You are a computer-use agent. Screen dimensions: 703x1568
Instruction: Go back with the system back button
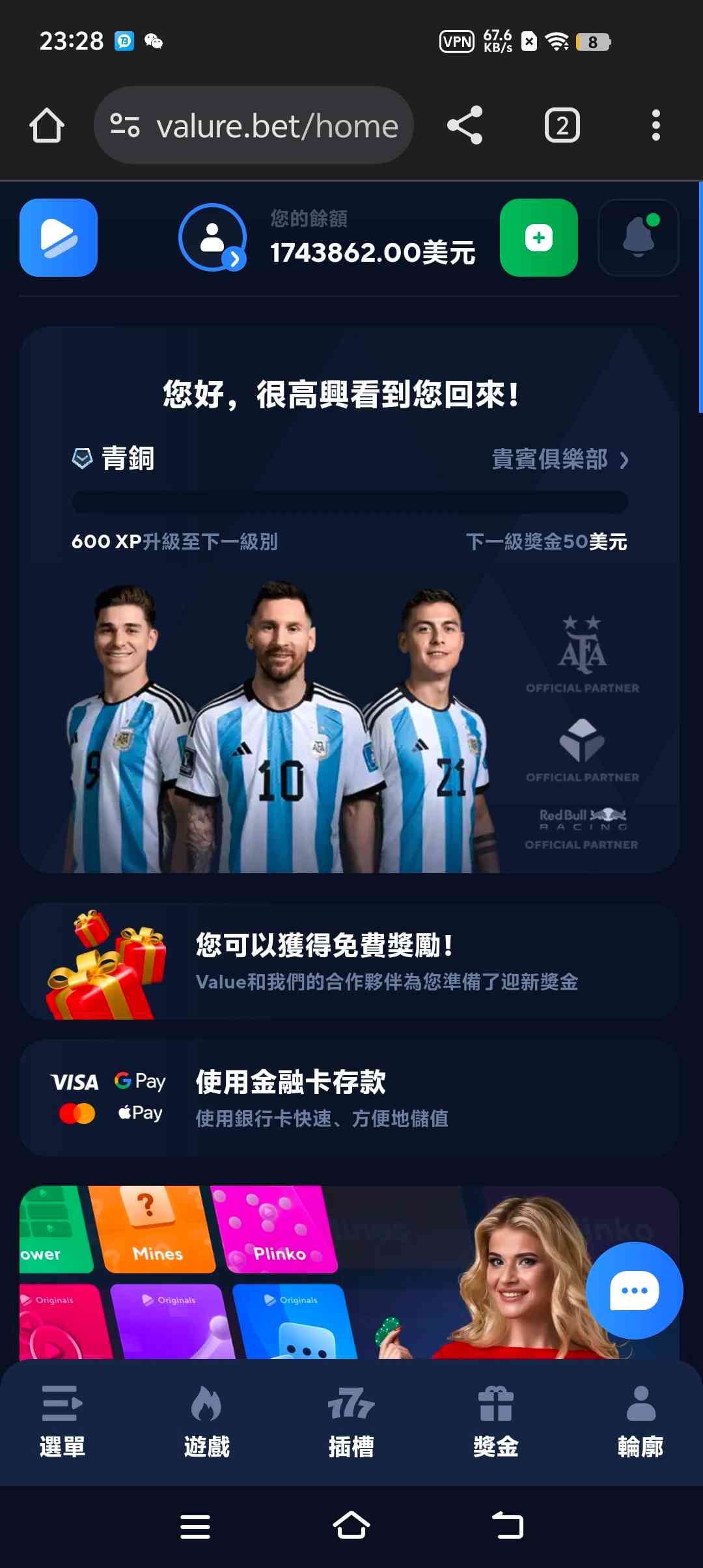pyautogui.click(x=508, y=1526)
